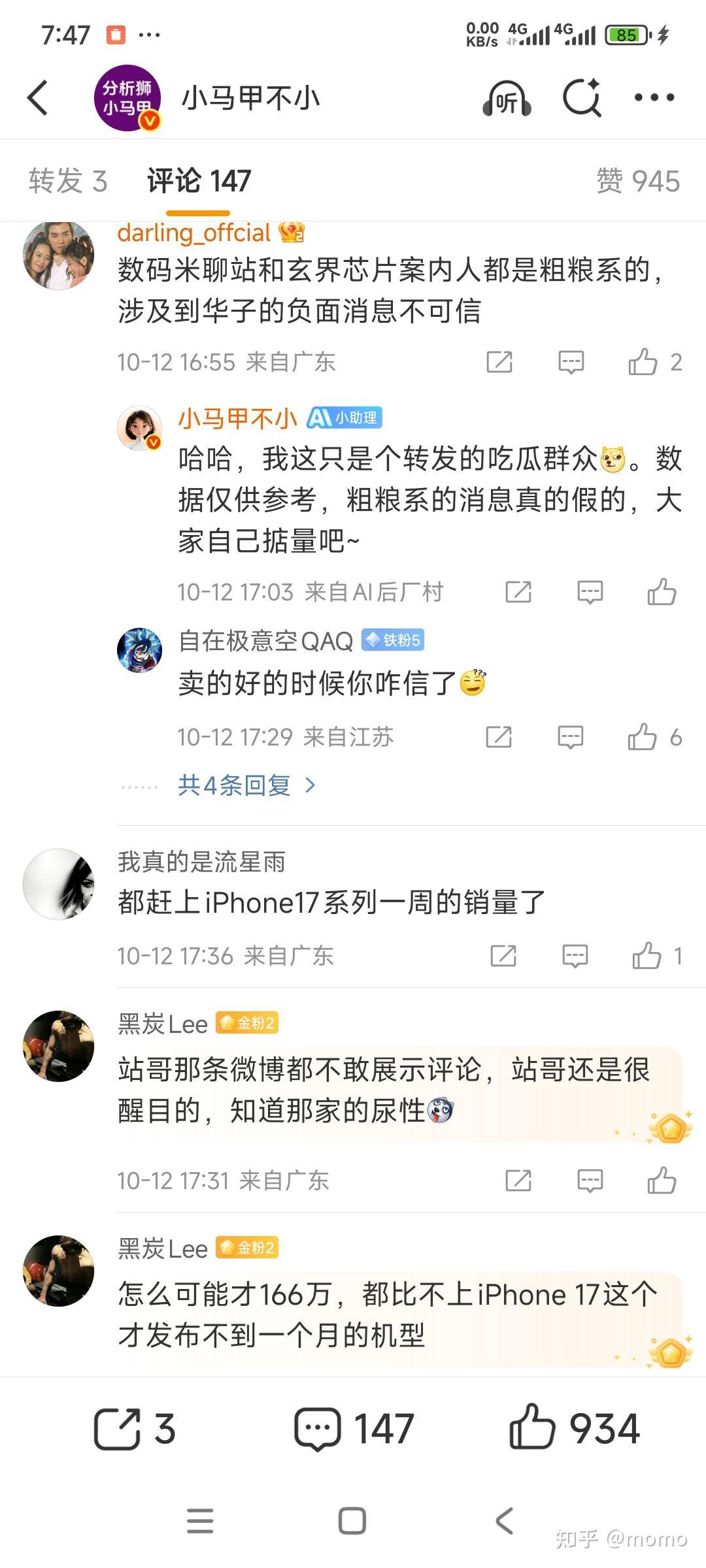Write a comment via bottom bar 147
This screenshot has height=1568, width=706.
pyautogui.click(x=353, y=1429)
